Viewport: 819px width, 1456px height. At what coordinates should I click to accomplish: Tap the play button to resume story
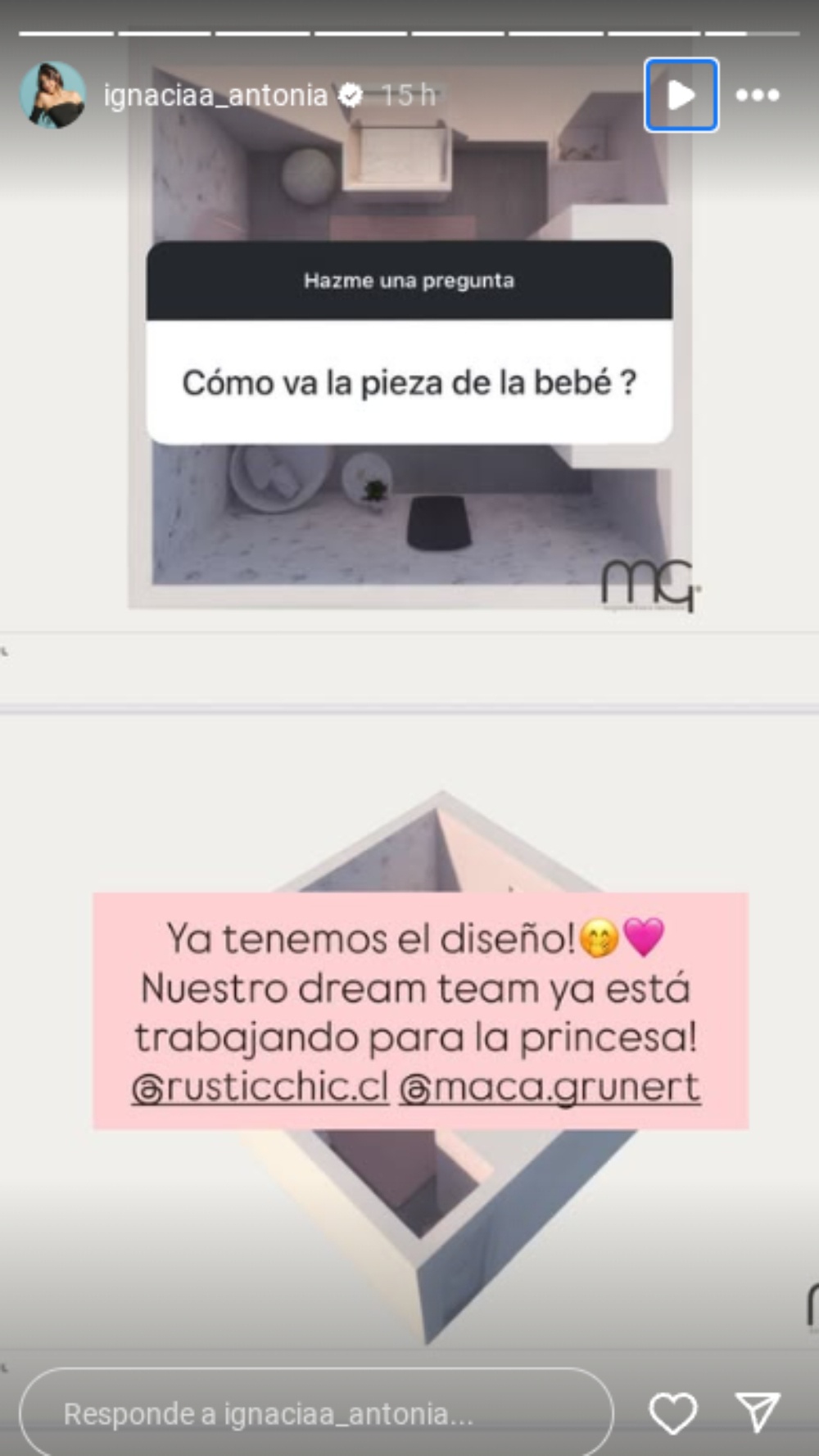click(681, 95)
